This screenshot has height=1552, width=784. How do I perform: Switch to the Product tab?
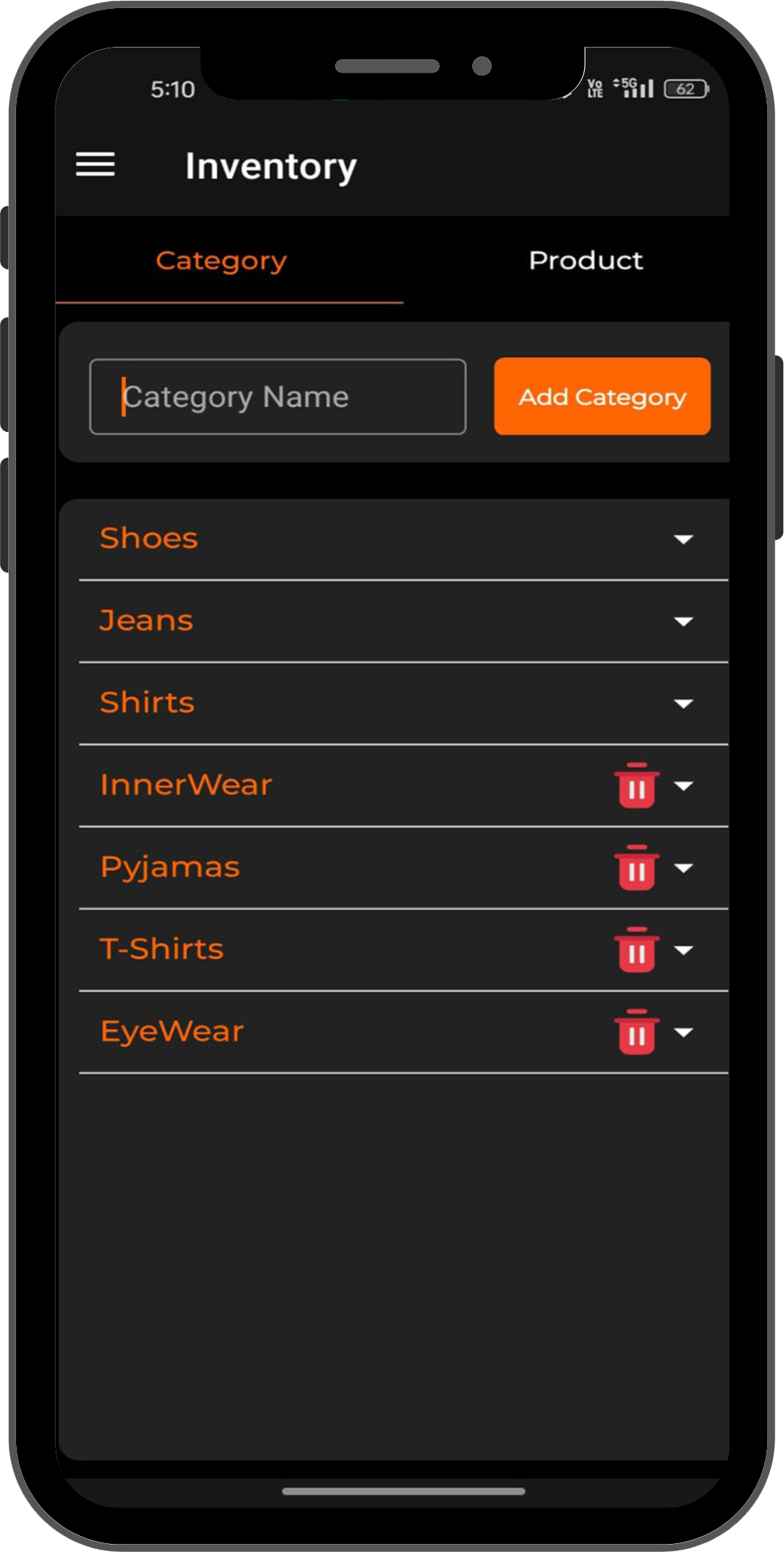coord(585,261)
